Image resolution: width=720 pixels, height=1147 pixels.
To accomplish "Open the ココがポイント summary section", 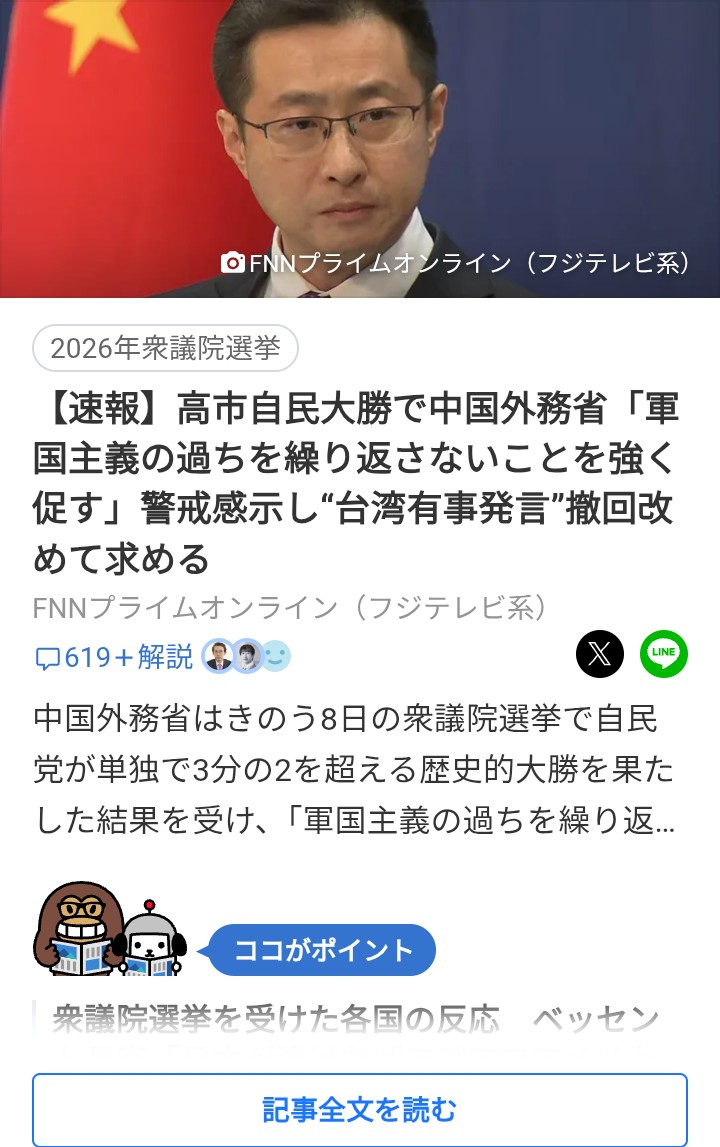I will [322, 950].
